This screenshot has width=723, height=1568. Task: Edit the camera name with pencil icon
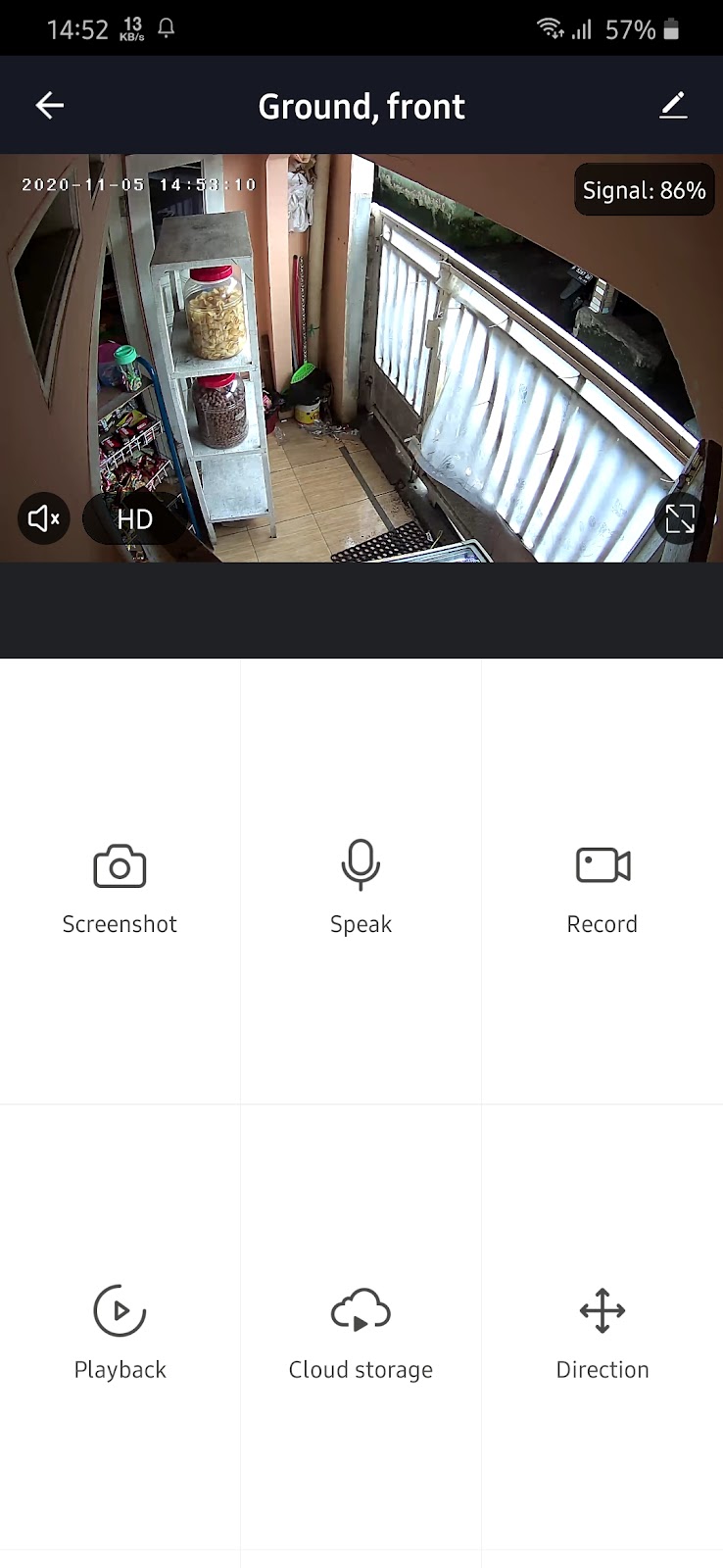click(673, 106)
